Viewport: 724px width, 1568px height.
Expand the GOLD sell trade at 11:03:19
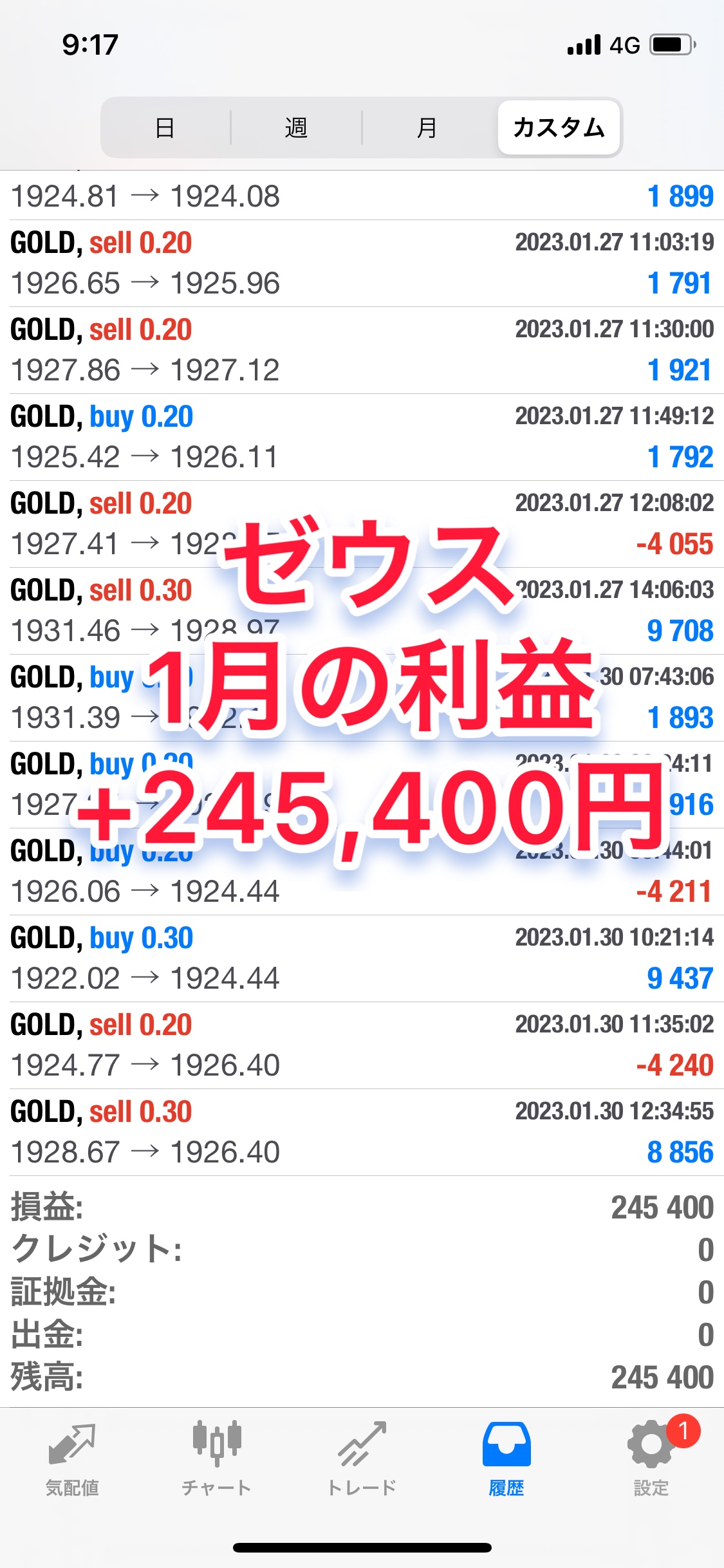tap(362, 263)
